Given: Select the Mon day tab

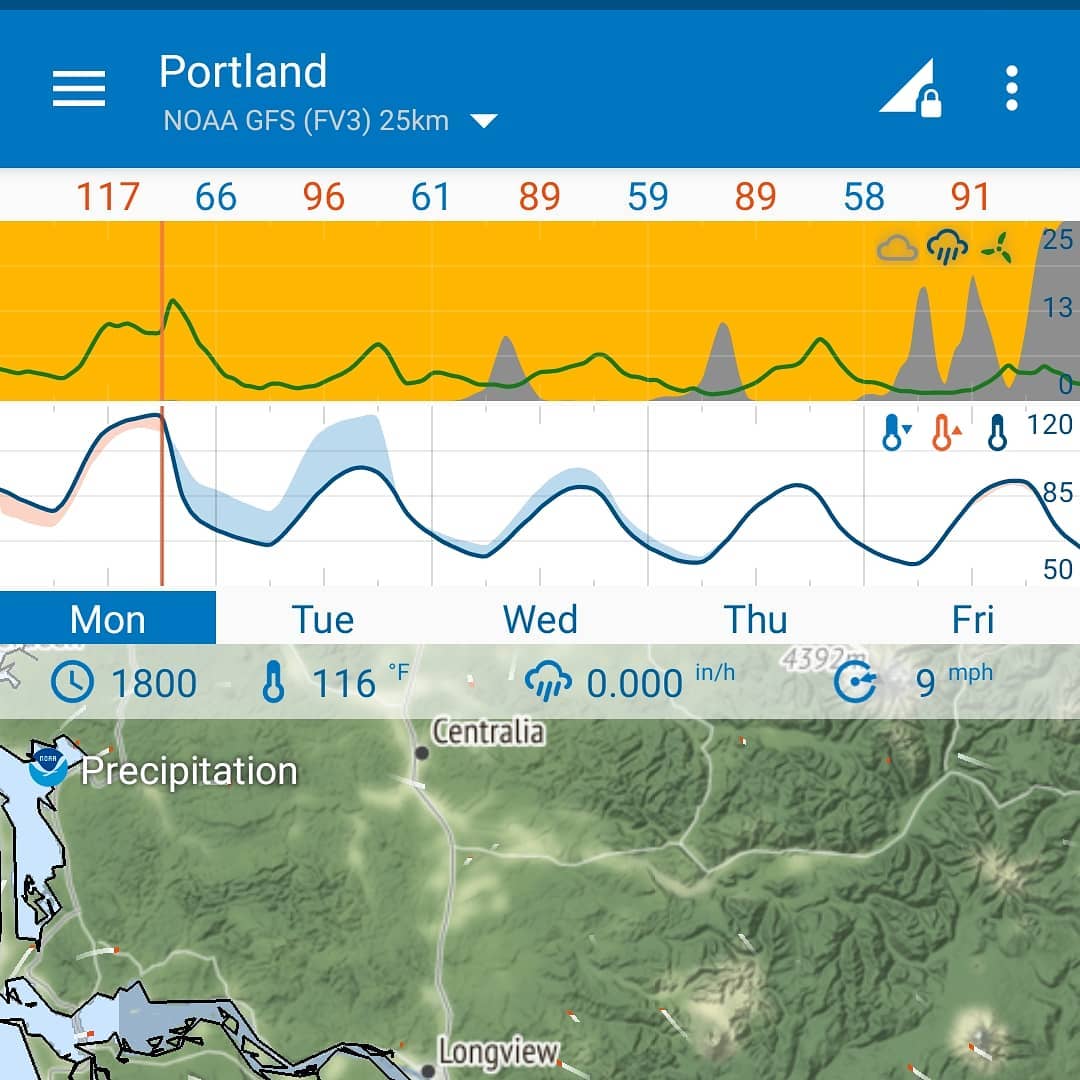Looking at the screenshot, I should tap(108, 619).
